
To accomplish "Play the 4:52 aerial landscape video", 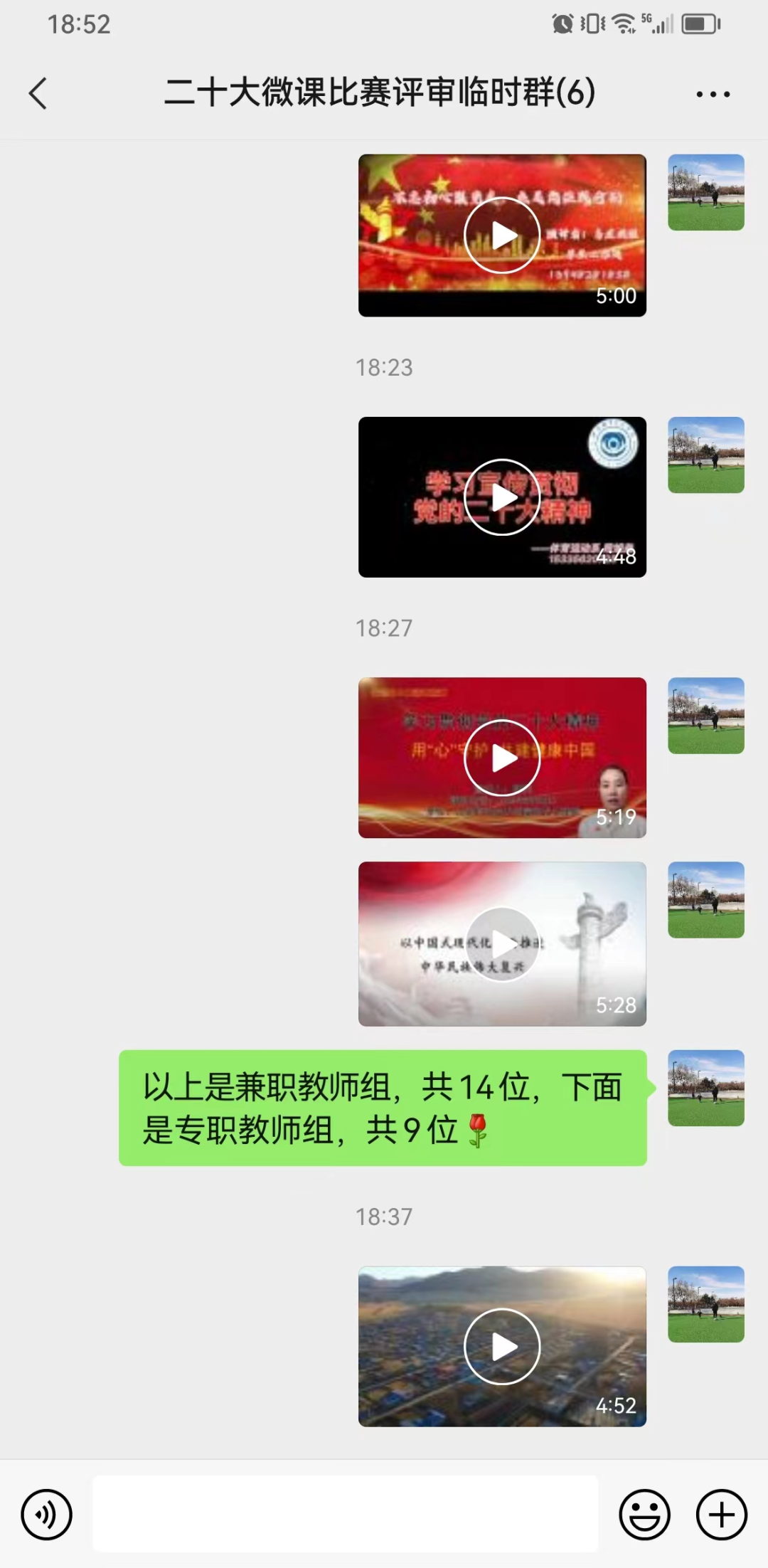I will coord(502,1346).
